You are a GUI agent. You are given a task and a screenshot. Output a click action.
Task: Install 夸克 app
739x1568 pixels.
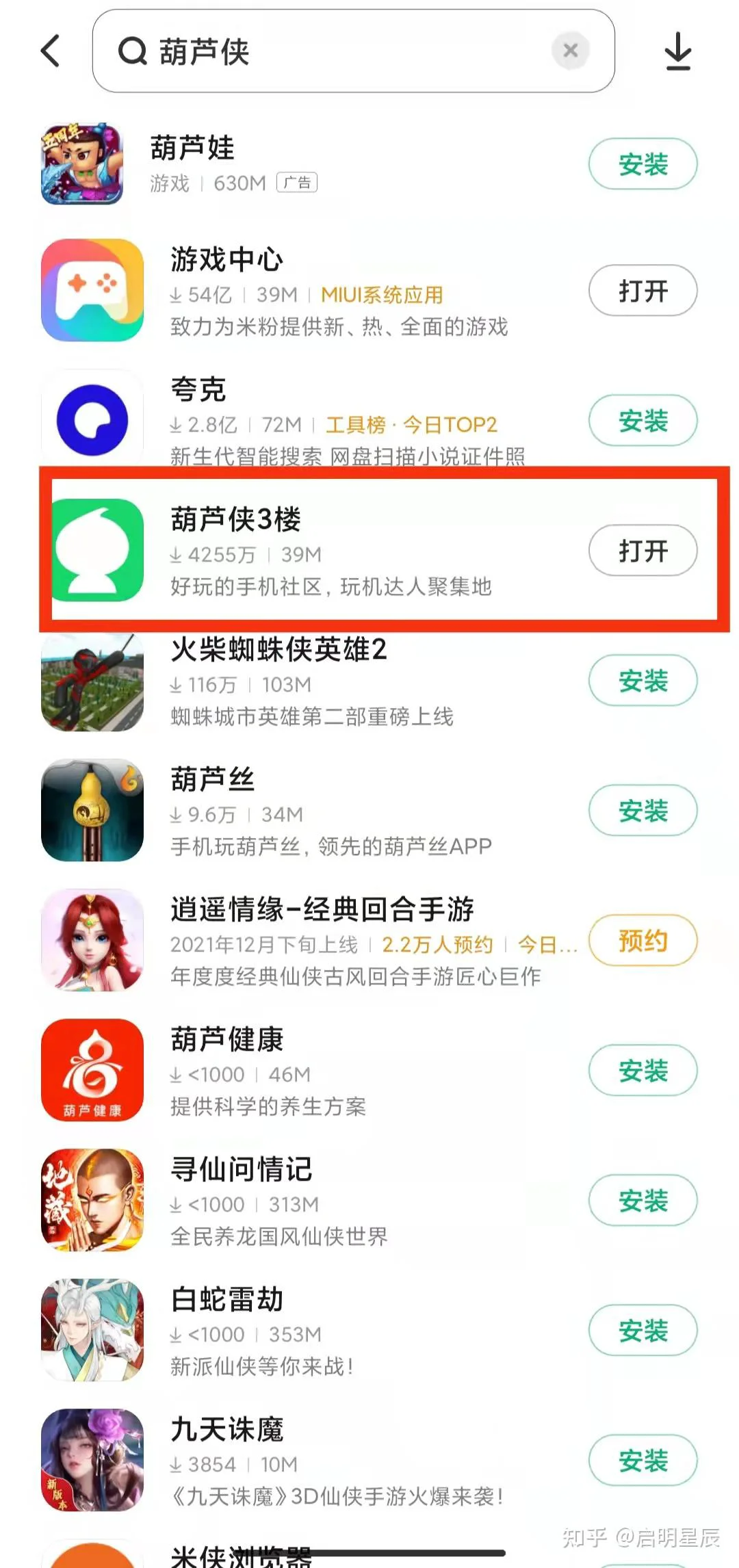[x=642, y=421]
